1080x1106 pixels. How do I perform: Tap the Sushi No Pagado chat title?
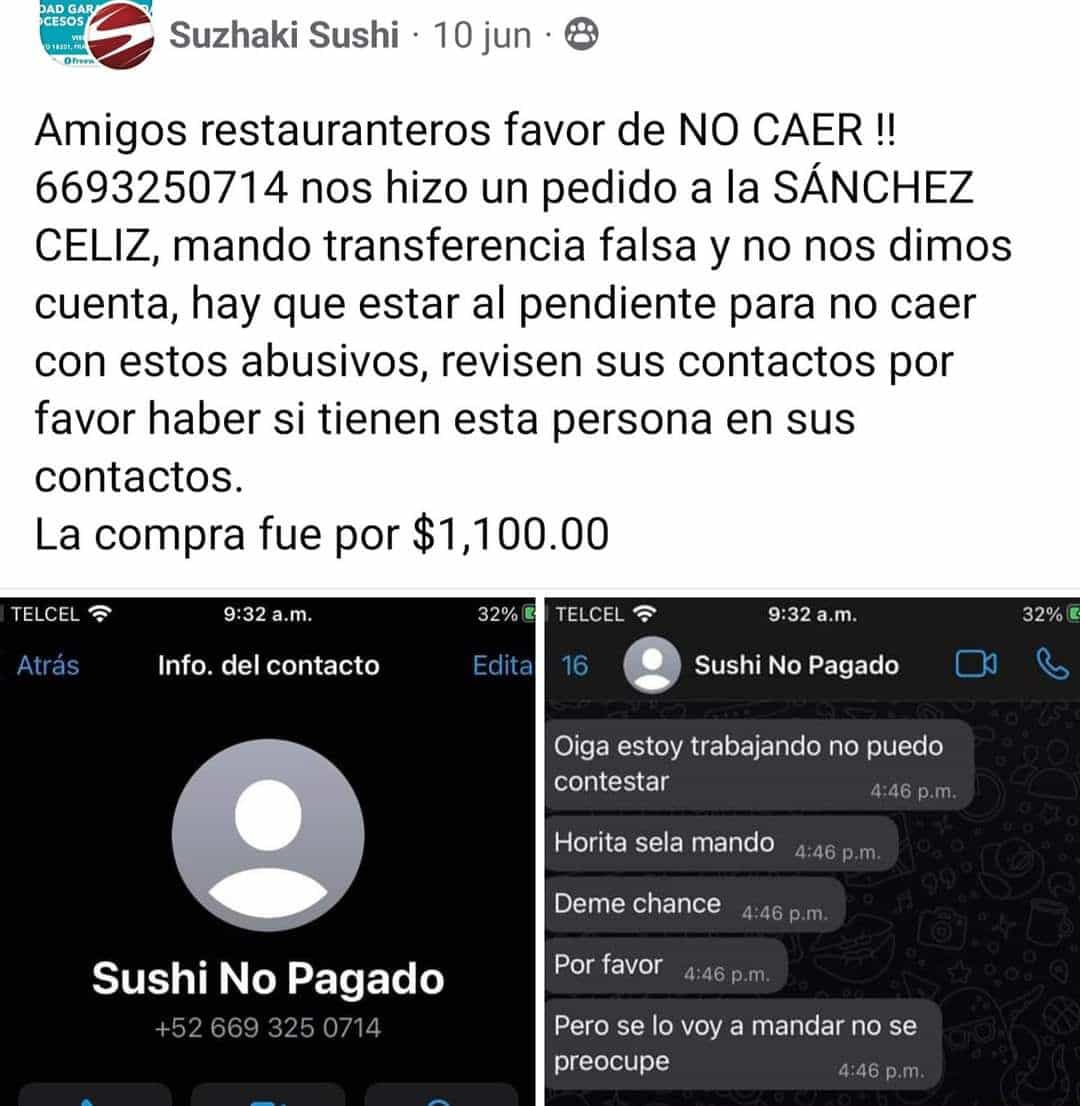(800, 665)
